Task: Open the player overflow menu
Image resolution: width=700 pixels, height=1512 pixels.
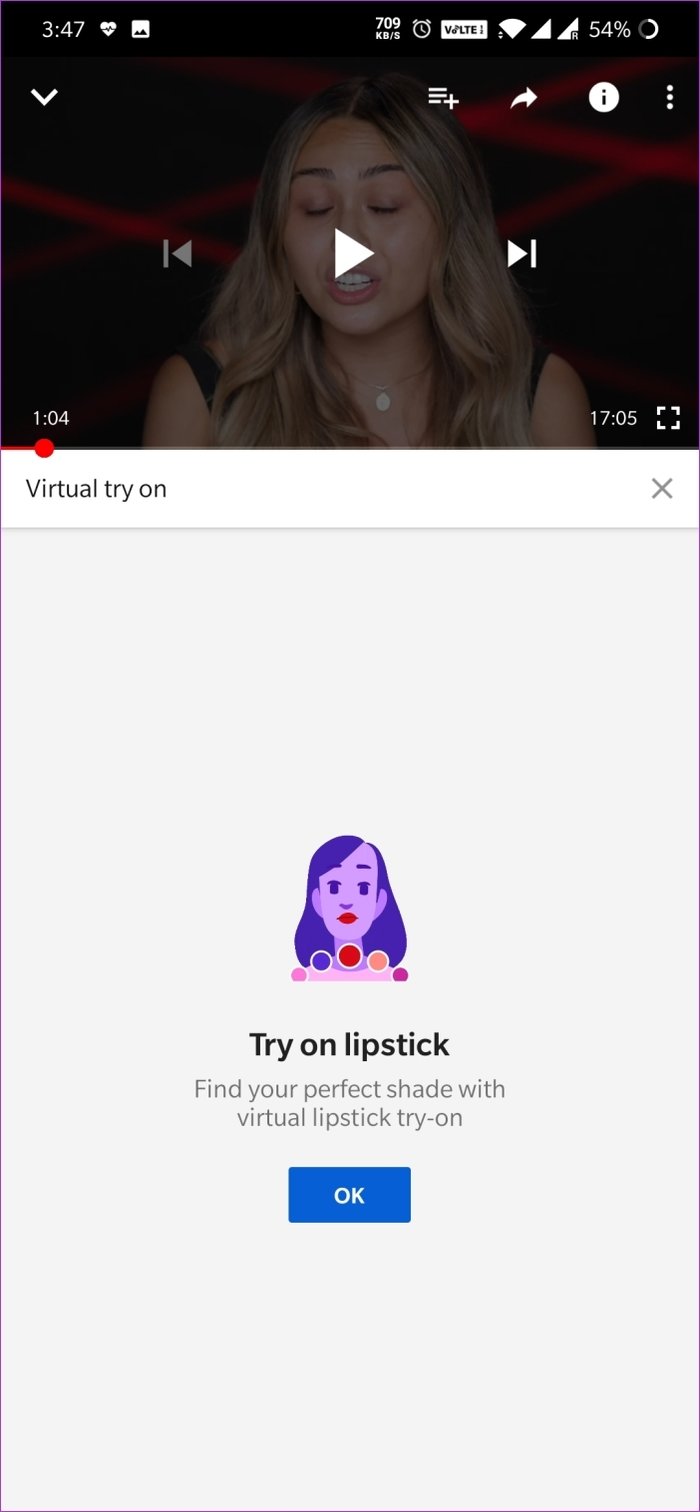Action: 669,97
